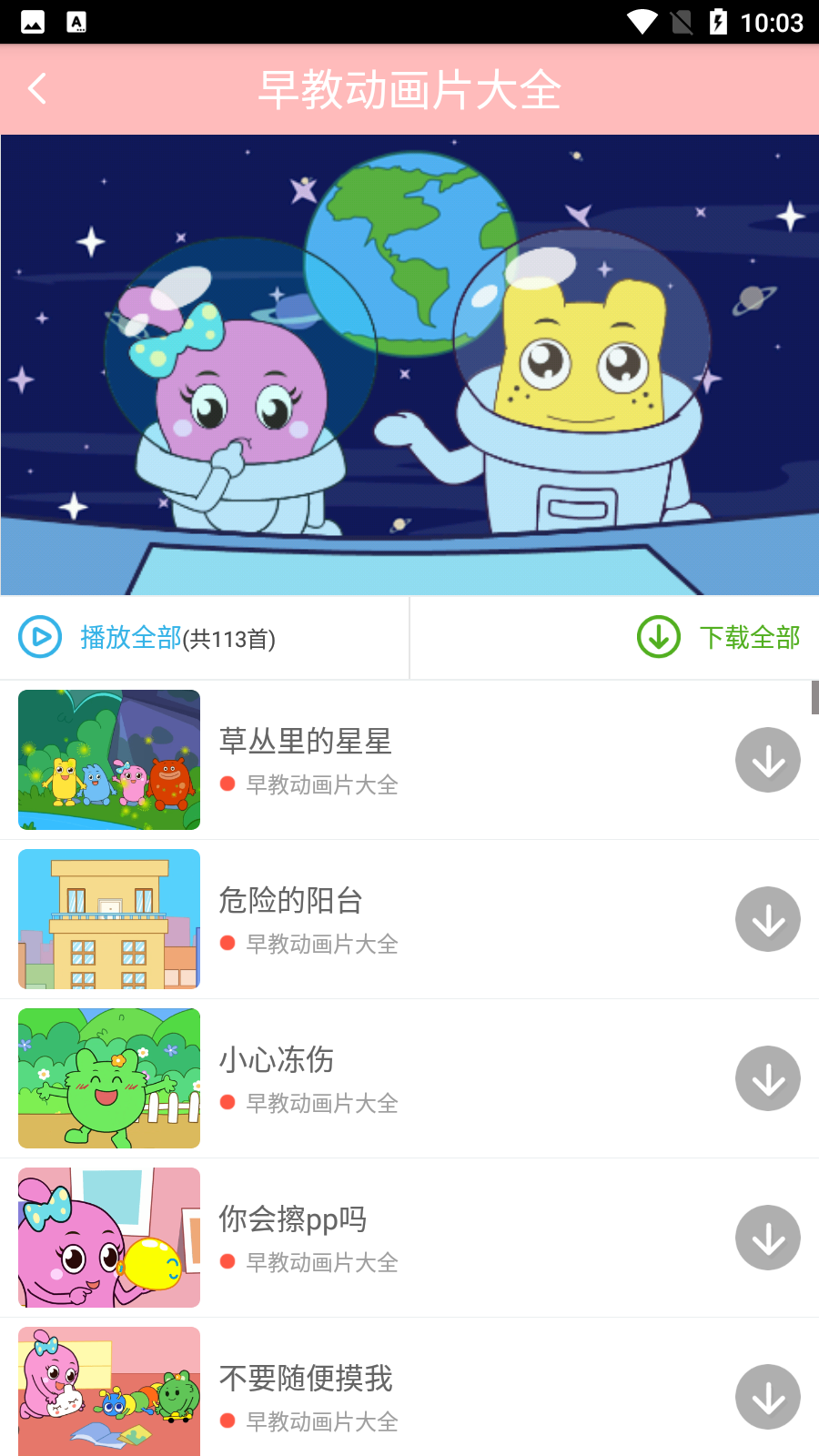Tap the green download-all icon

[657, 637]
